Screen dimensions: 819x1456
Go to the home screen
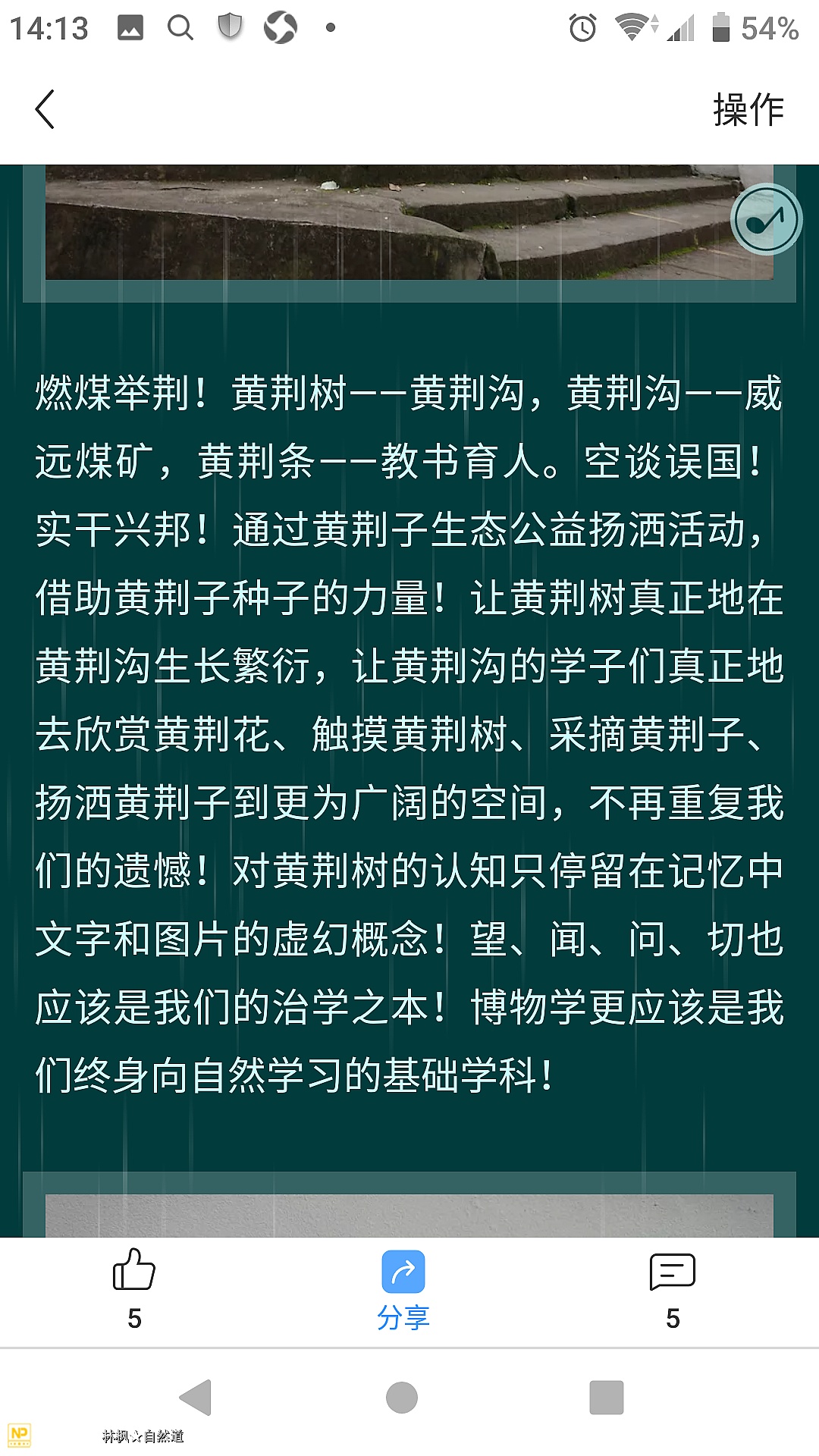pyautogui.click(x=402, y=1397)
